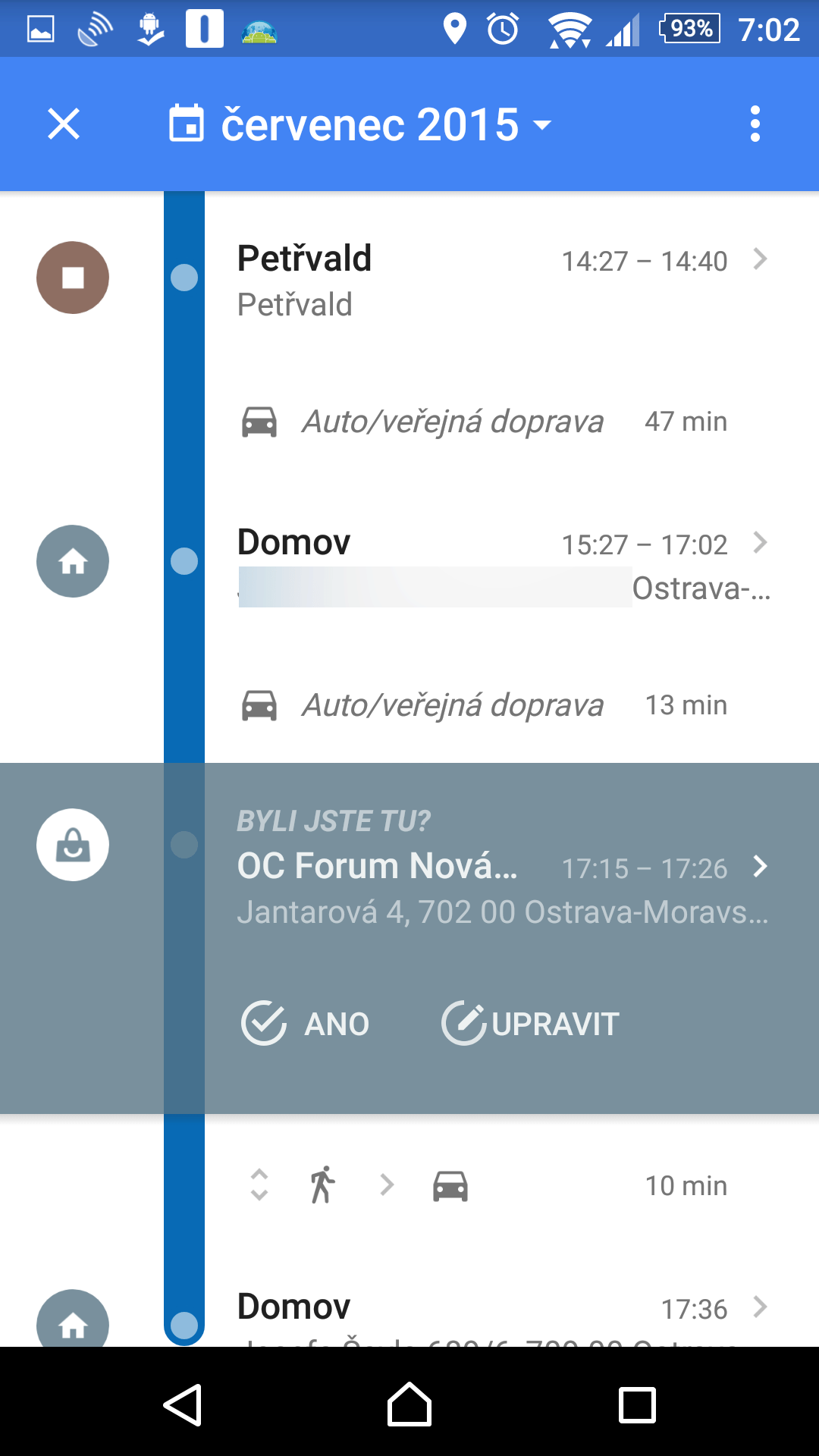Open the 13 min Auto/veřejná doprava trip
Viewport: 819px width, 1456px height.
tap(484, 705)
